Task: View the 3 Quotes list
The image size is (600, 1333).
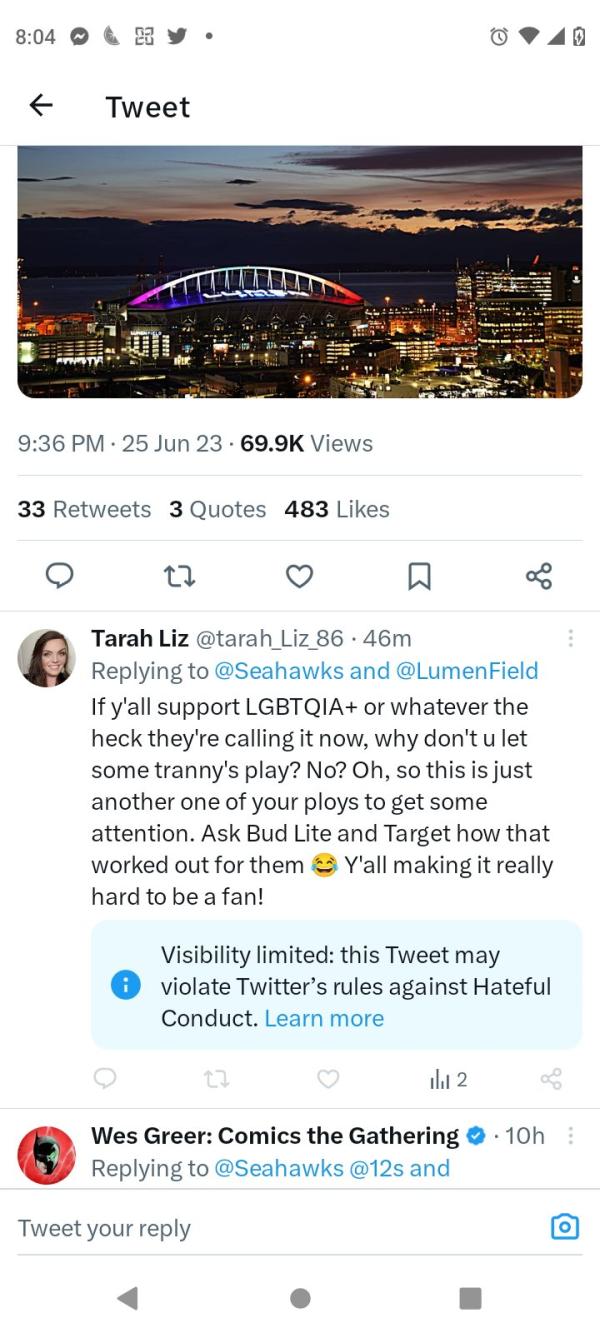Action: coord(217,509)
